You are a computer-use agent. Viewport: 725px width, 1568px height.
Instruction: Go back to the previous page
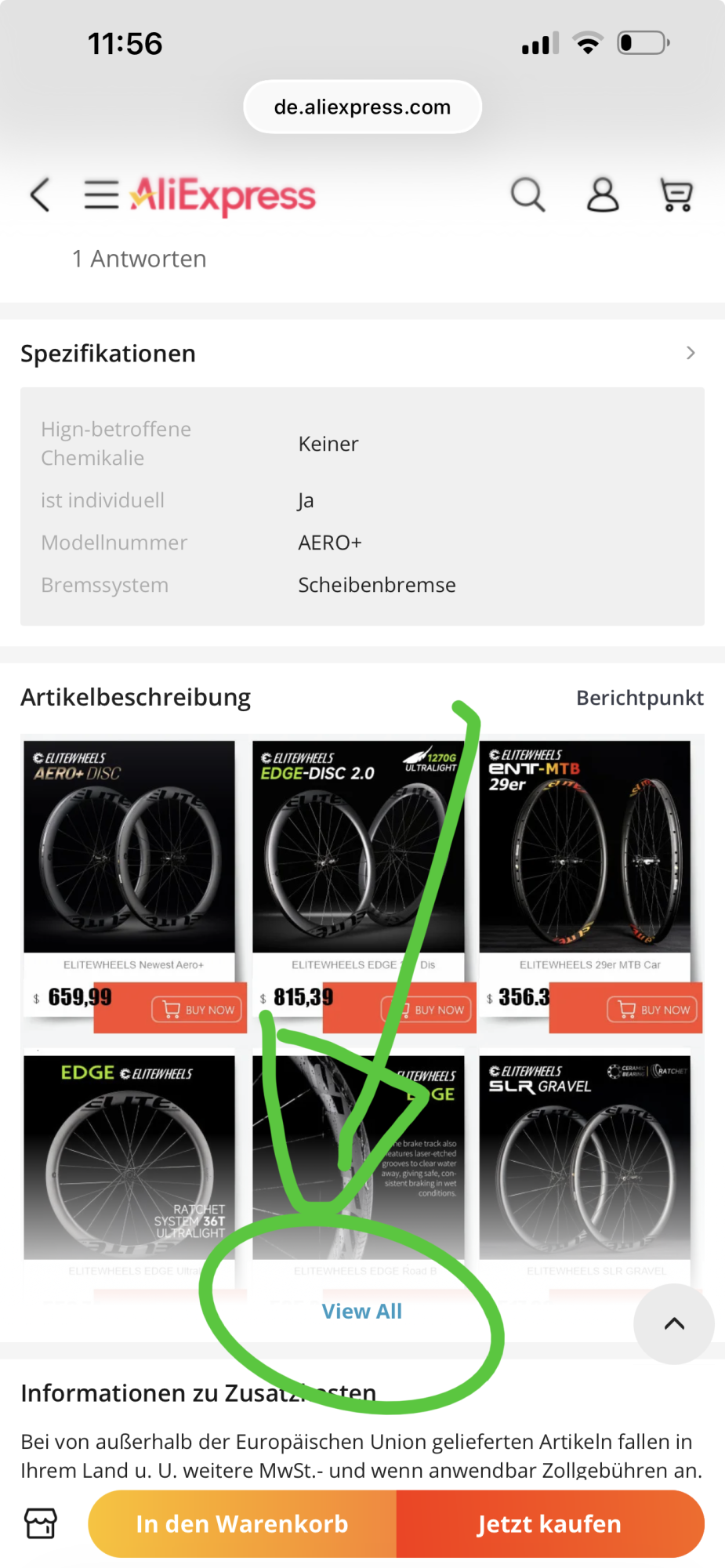40,194
